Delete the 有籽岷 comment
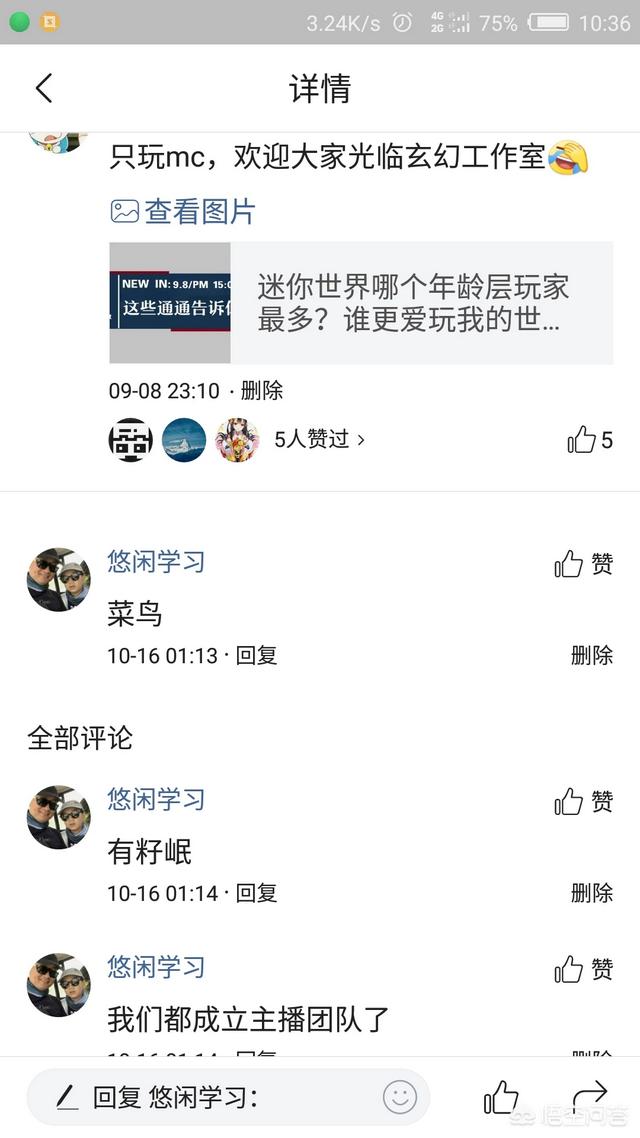 point(591,893)
